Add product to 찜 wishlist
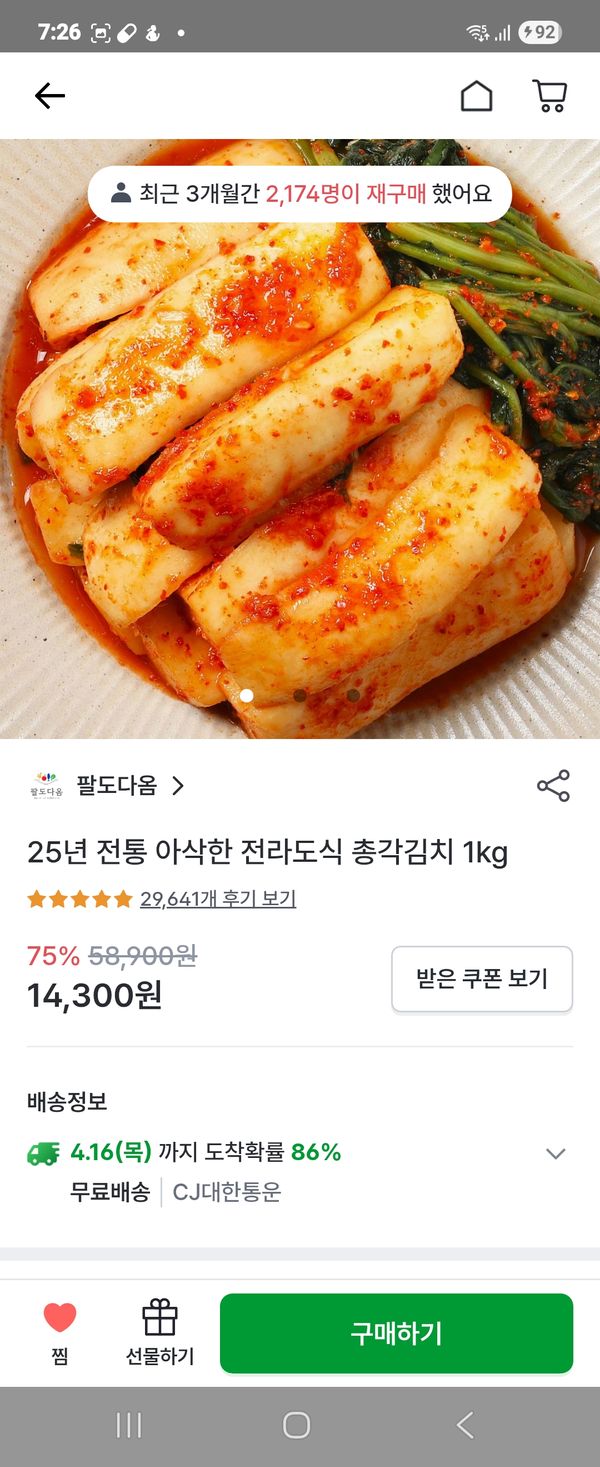The width and height of the screenshot is (600, 1467). pos(60,1332)
